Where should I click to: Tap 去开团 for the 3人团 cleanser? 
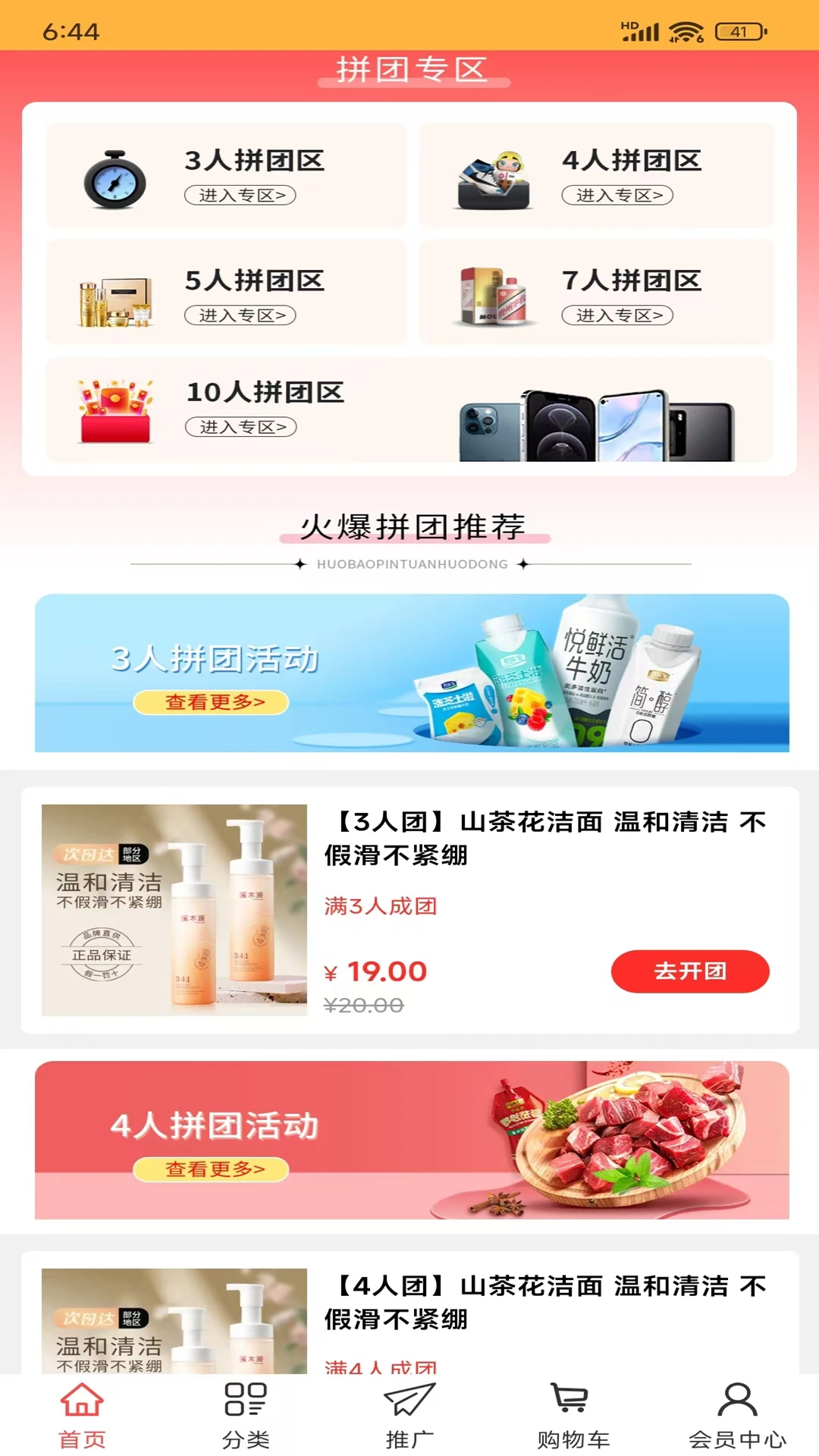tap(690, 971)
